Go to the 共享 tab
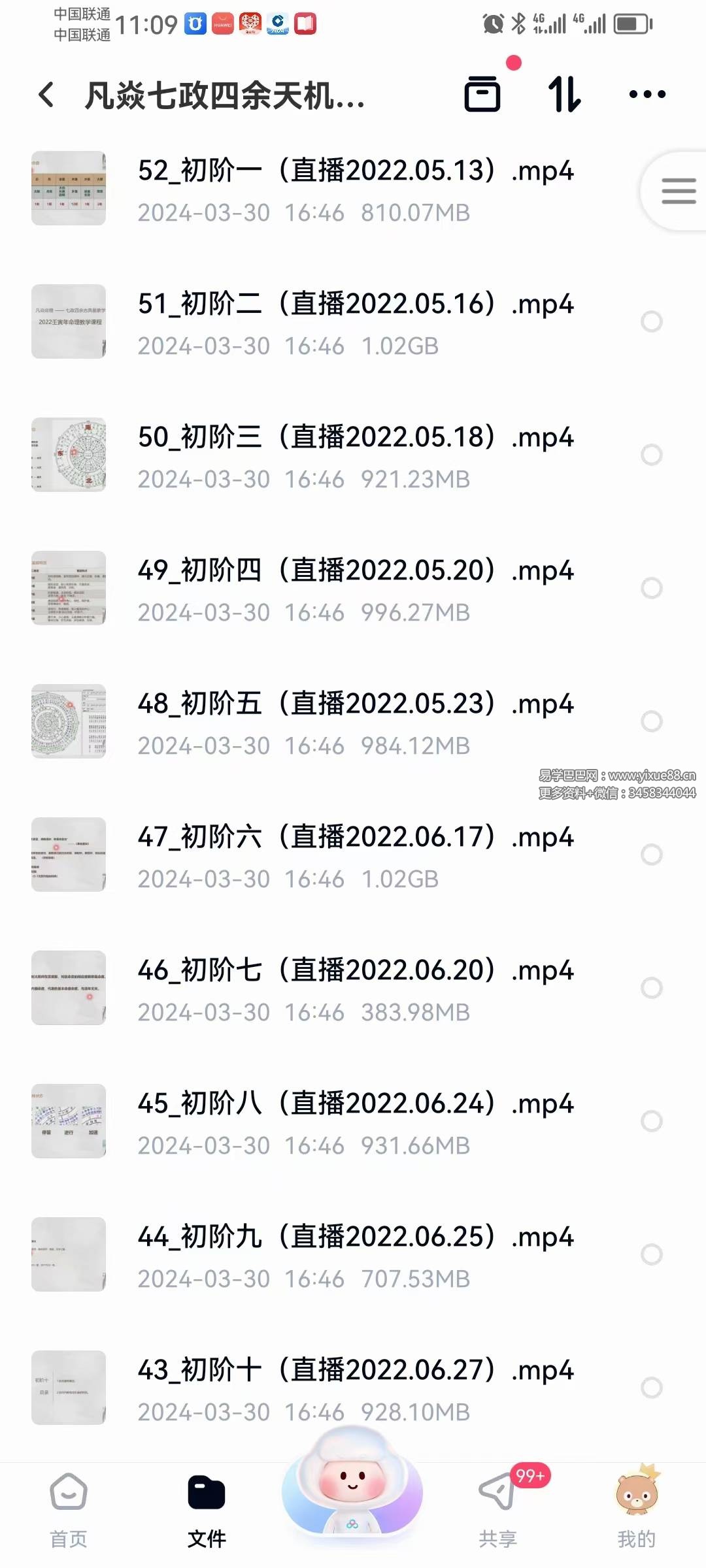The width and height of the screenshot is (706, 1568). [x=497, y=1511]
